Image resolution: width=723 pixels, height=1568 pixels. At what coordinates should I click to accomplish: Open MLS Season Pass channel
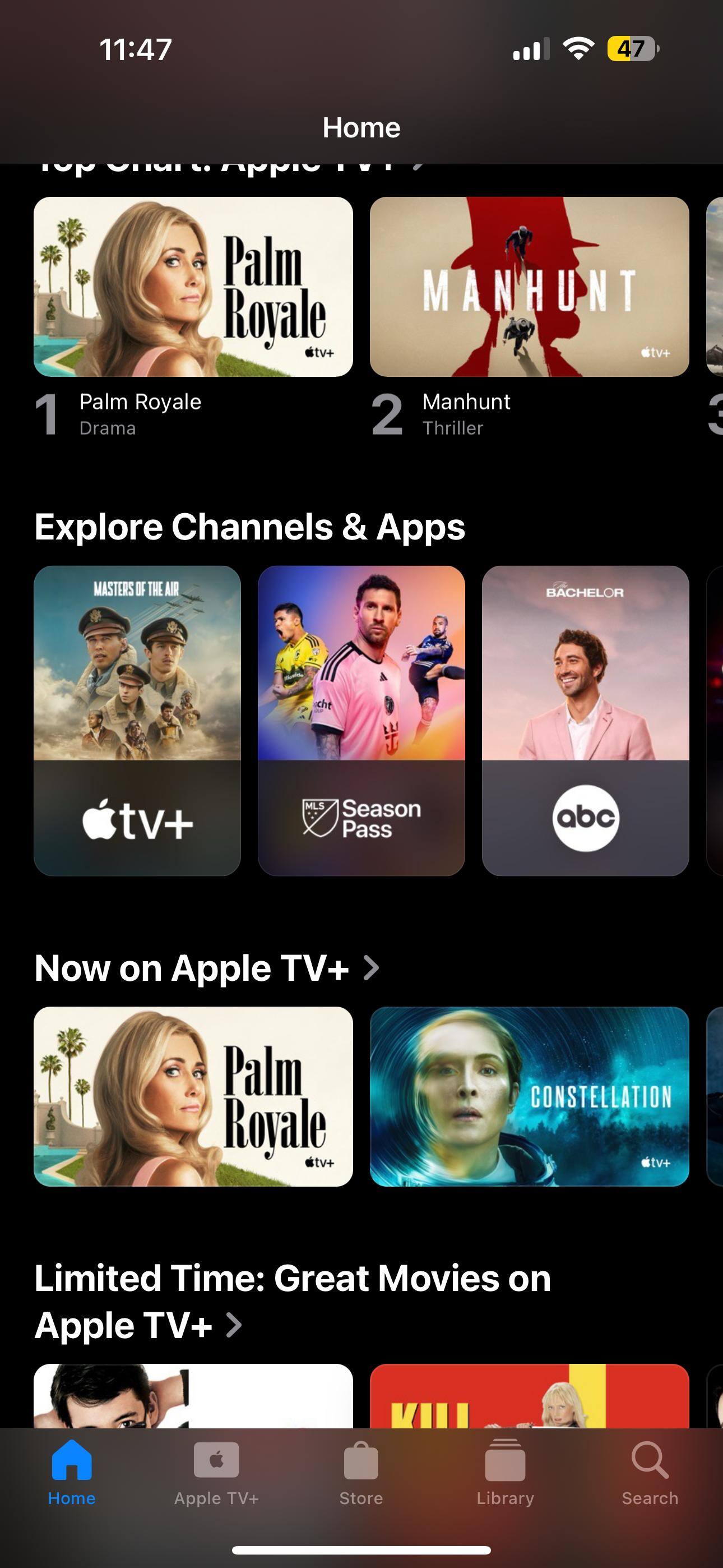pos(361,720)
